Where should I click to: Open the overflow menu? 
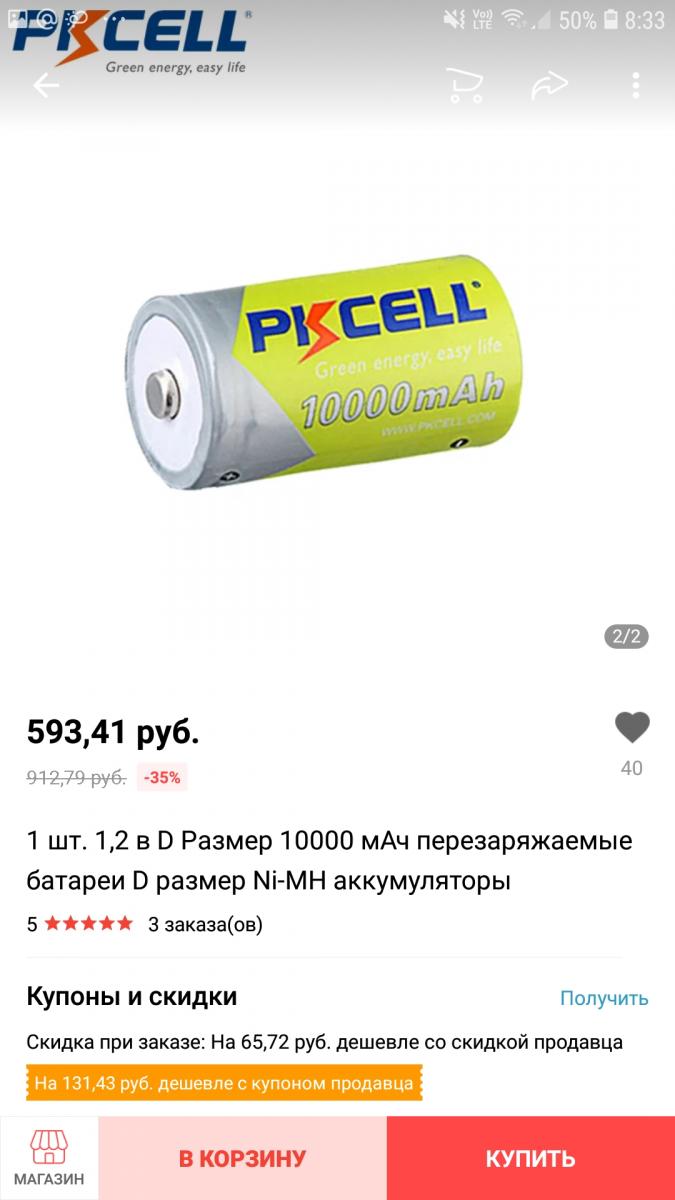(x=636, y=86)
